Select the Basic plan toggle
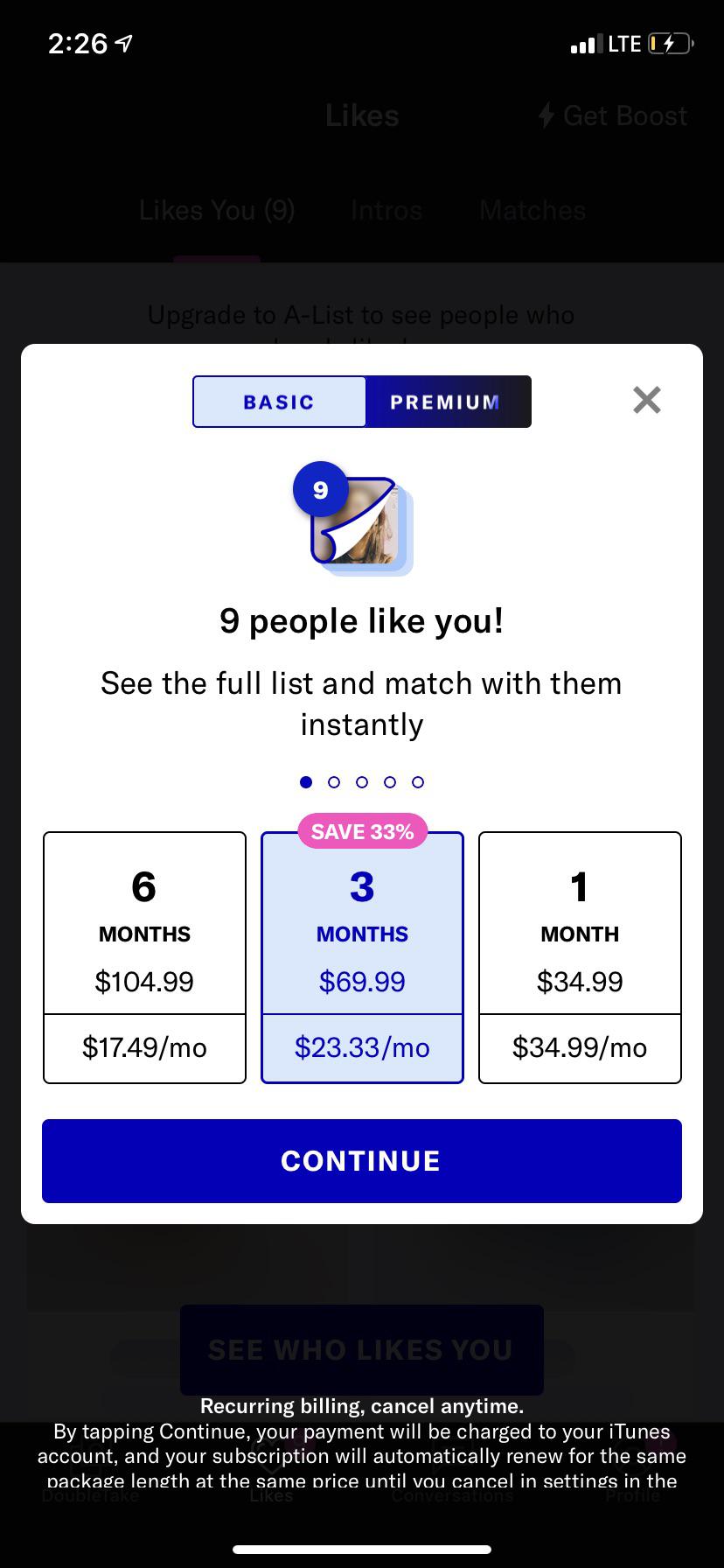Image resolution: width=724 pixels, height=1568 pixels. (x=279, y=402)
